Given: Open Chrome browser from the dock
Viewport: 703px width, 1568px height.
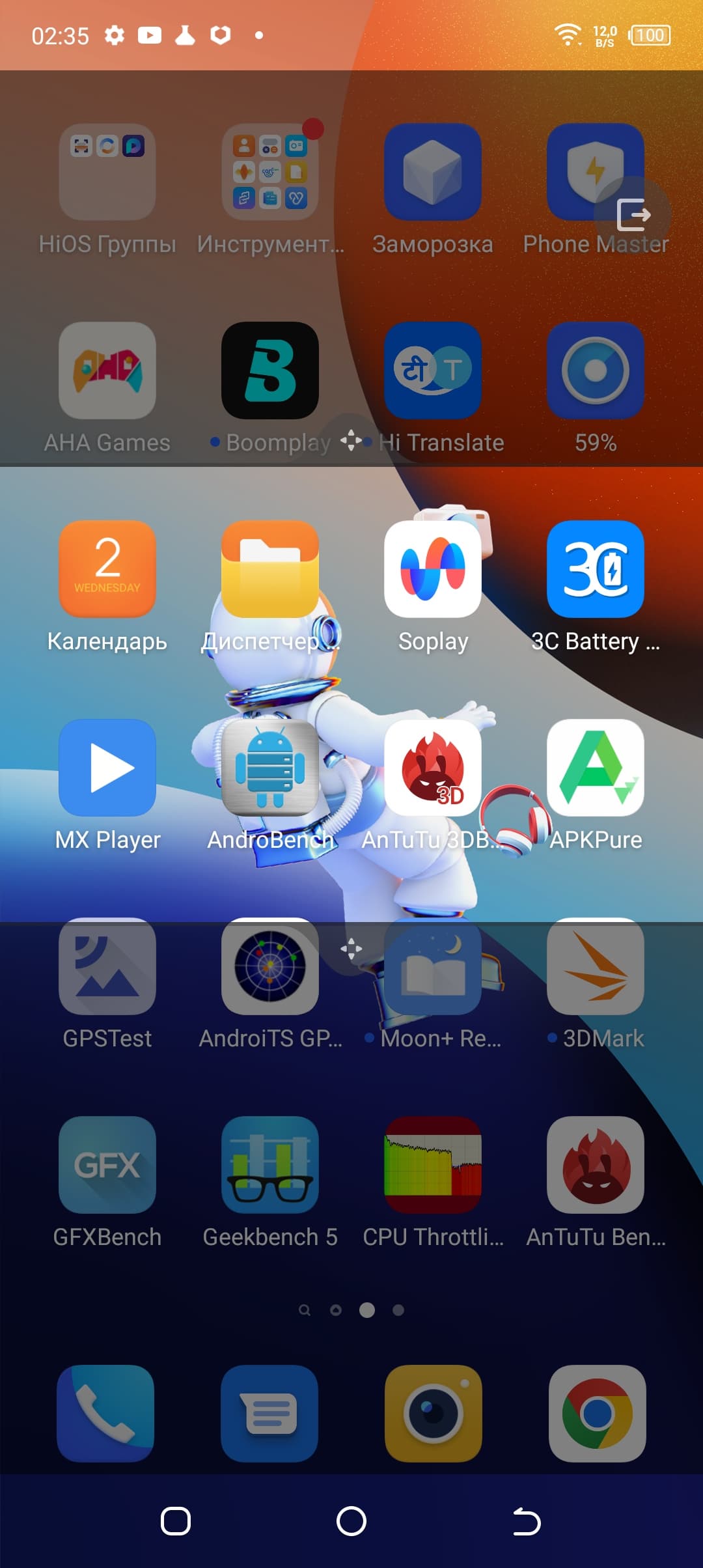Looking at the screenshot, I should (x=598, y=1414).
